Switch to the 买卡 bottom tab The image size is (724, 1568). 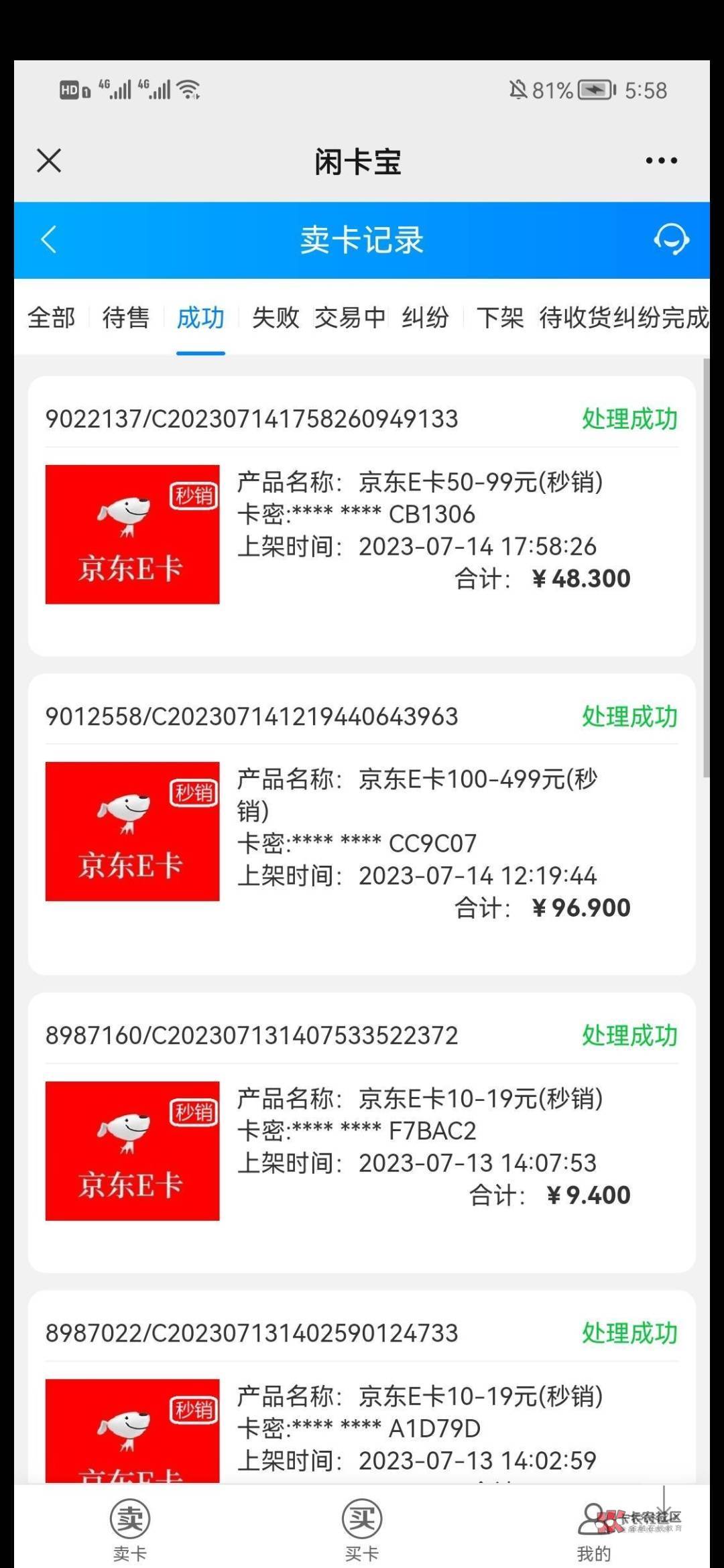click(362, 1529)
